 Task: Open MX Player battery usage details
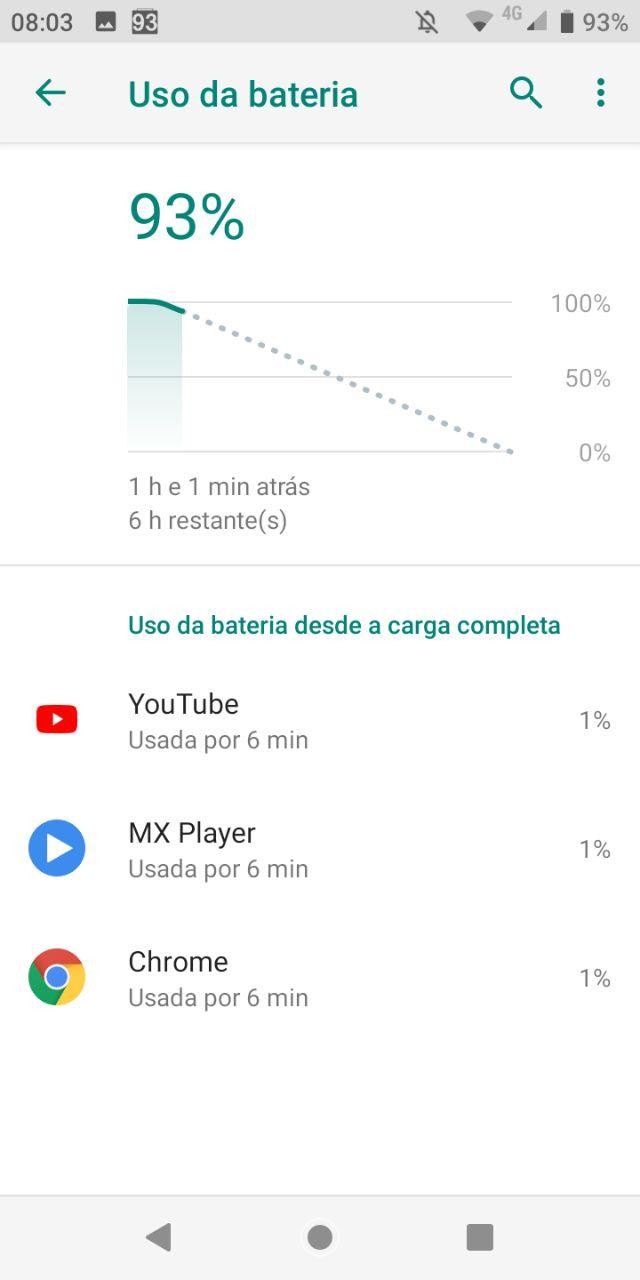tap(320, 849)
